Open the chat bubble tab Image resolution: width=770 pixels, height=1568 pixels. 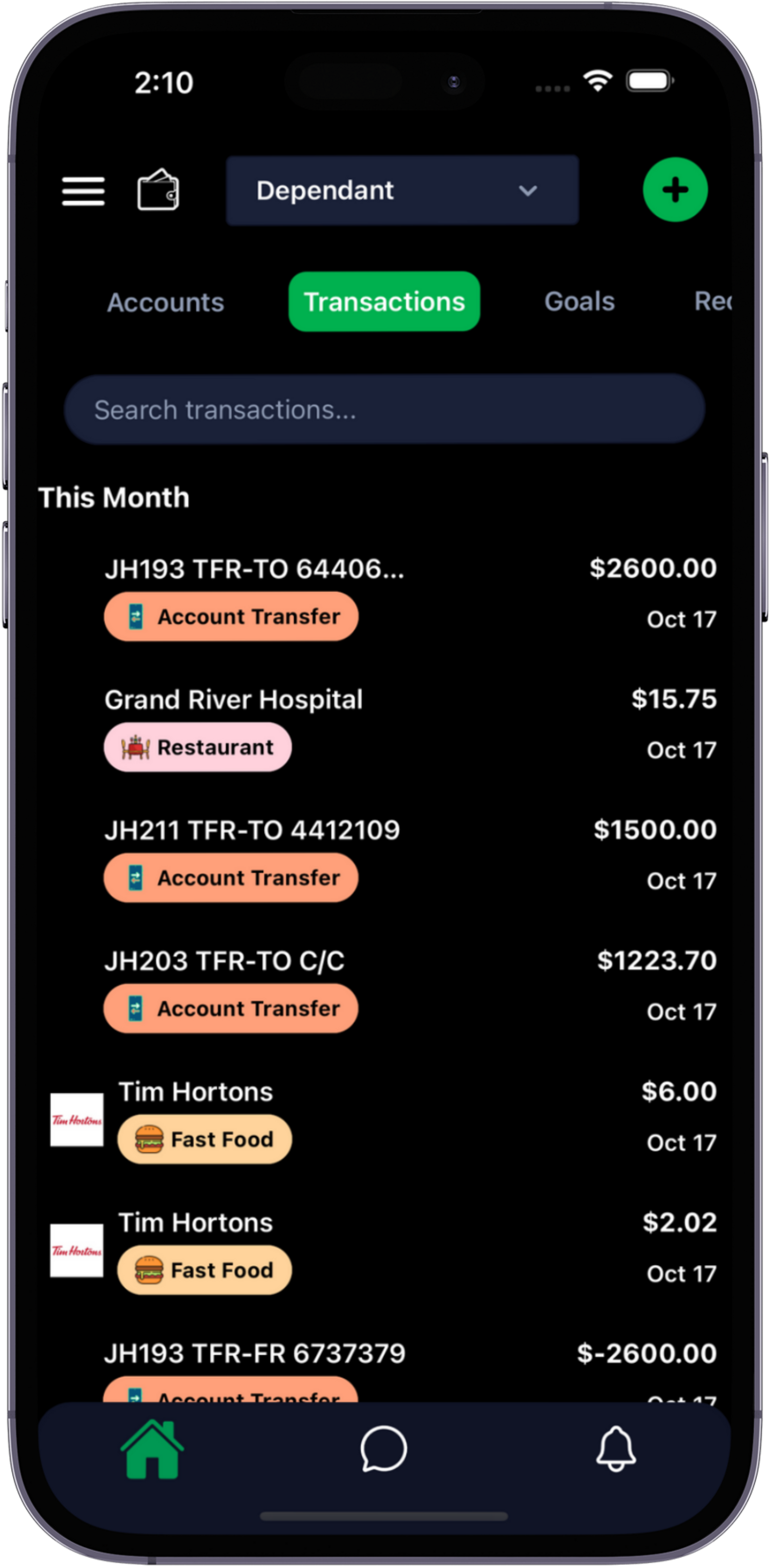pos(383,1450)
